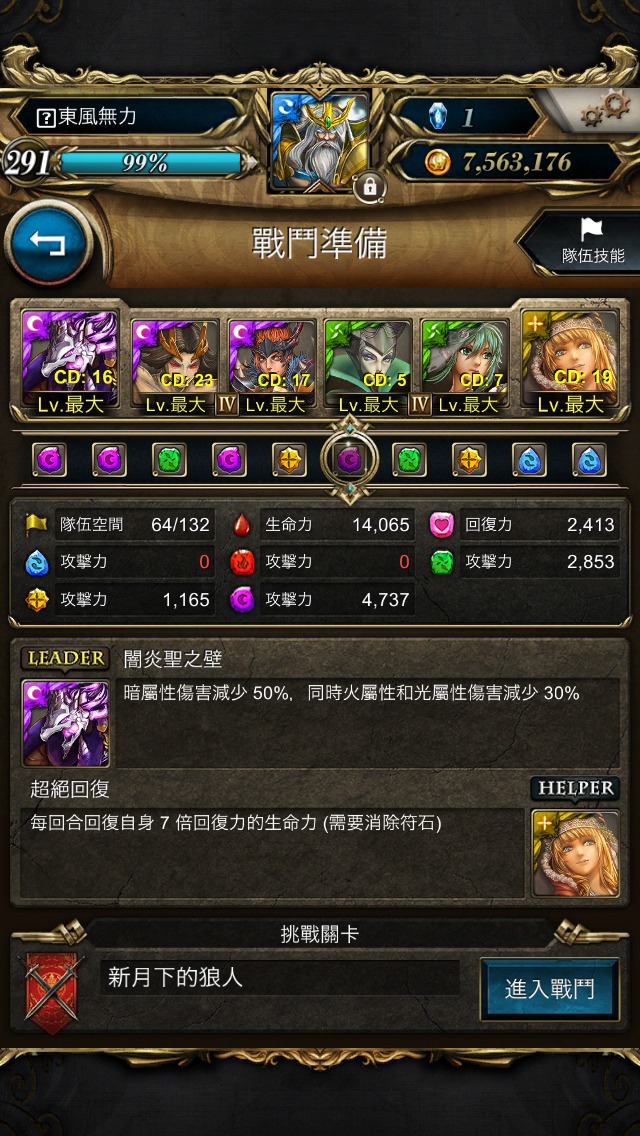Switch to the last blue team slot
Screen dimensions: 640x1136
[x=589, y=459]
